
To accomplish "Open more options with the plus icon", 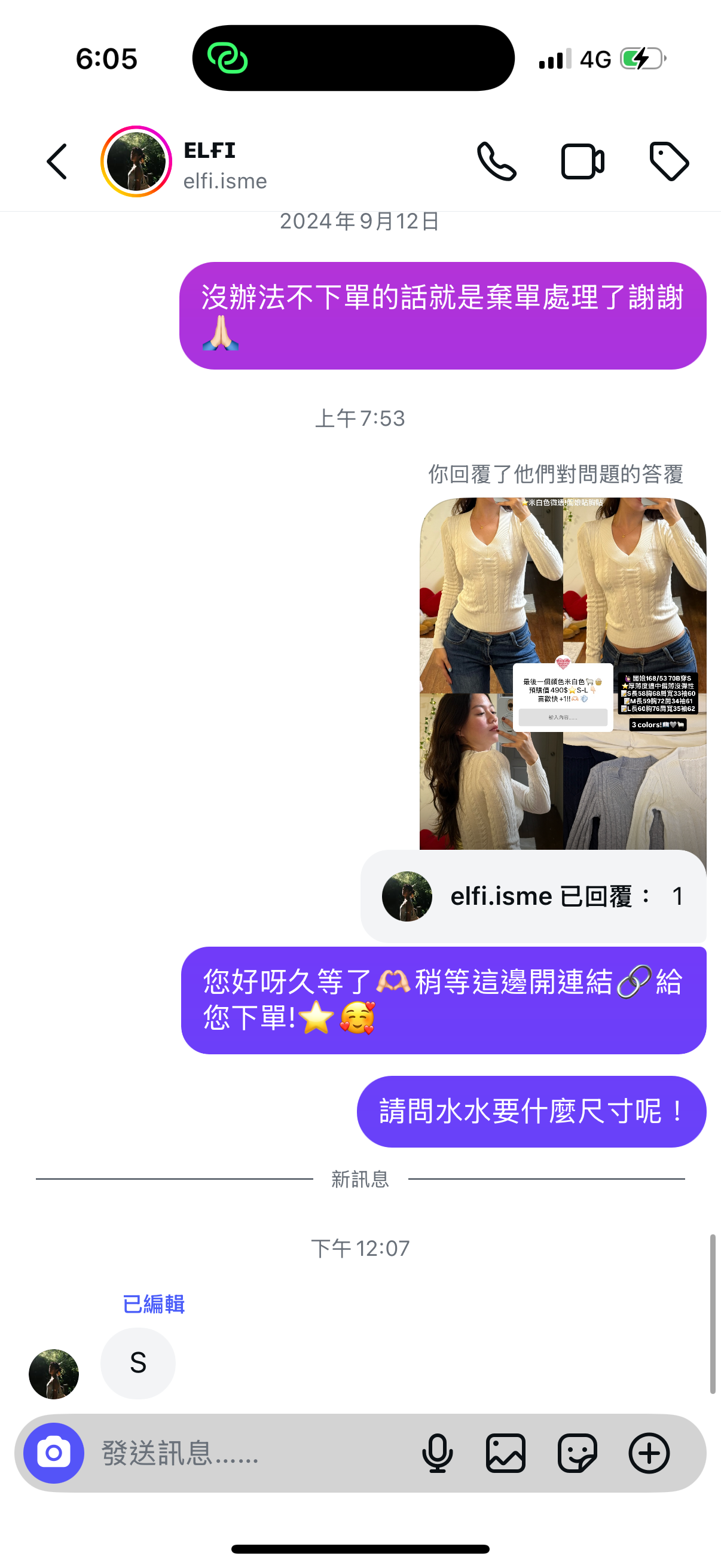I will [x=649, y=1453].
